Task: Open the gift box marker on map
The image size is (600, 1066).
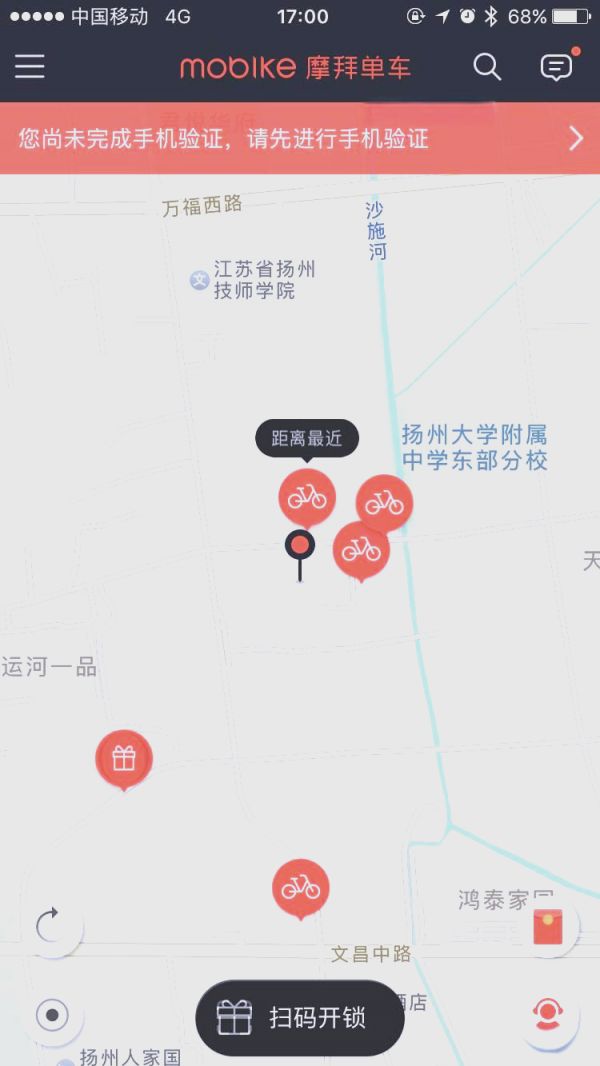Action: (x=124, y=758)
